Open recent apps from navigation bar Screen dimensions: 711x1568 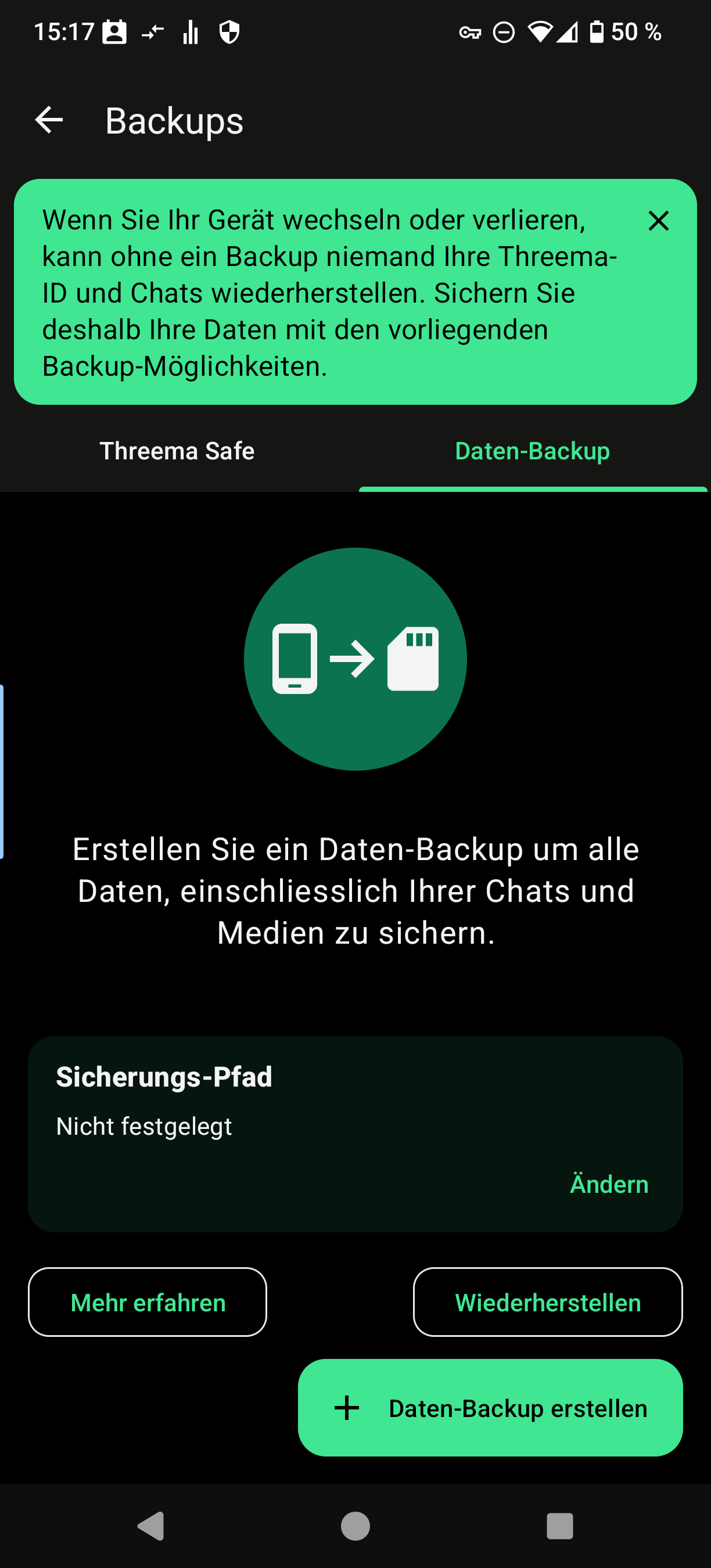(x=559, y=1526)
